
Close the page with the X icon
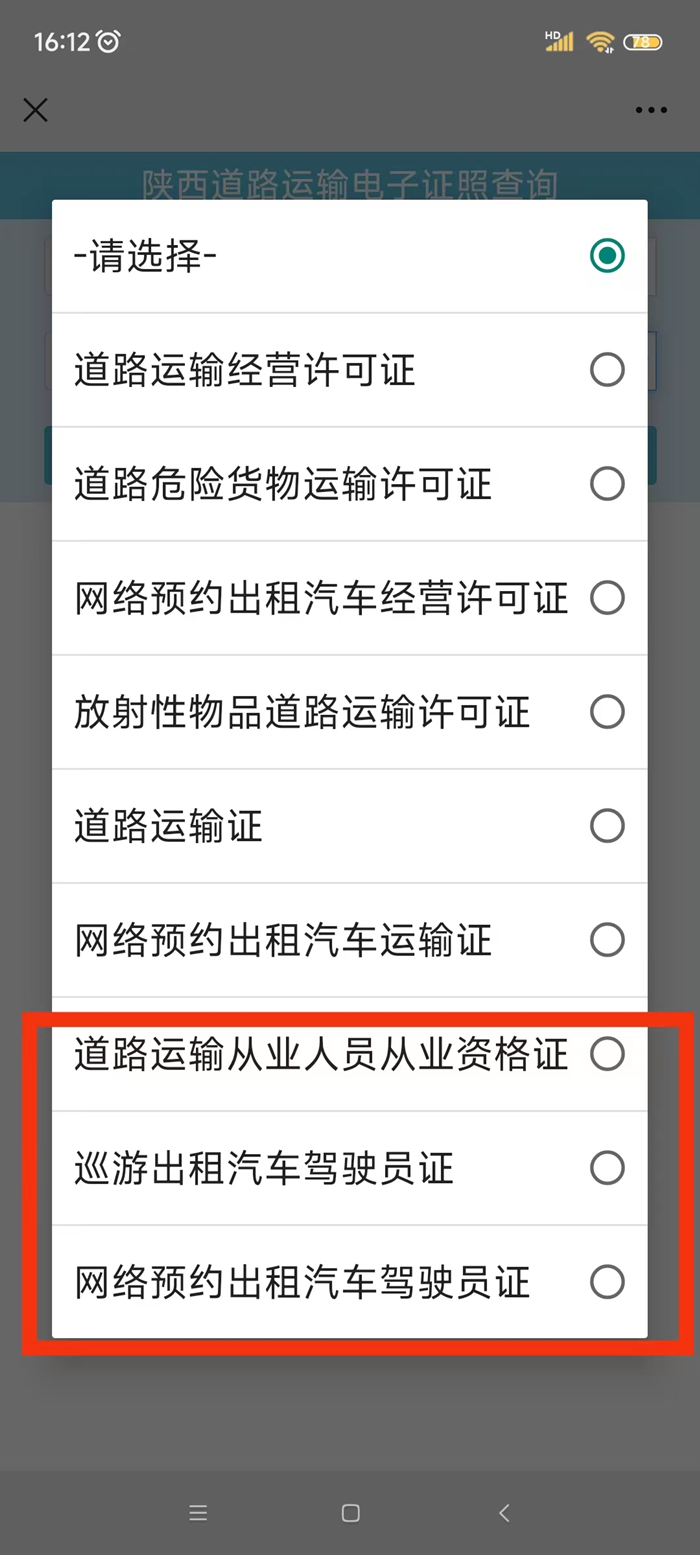[x=35, y=110]
